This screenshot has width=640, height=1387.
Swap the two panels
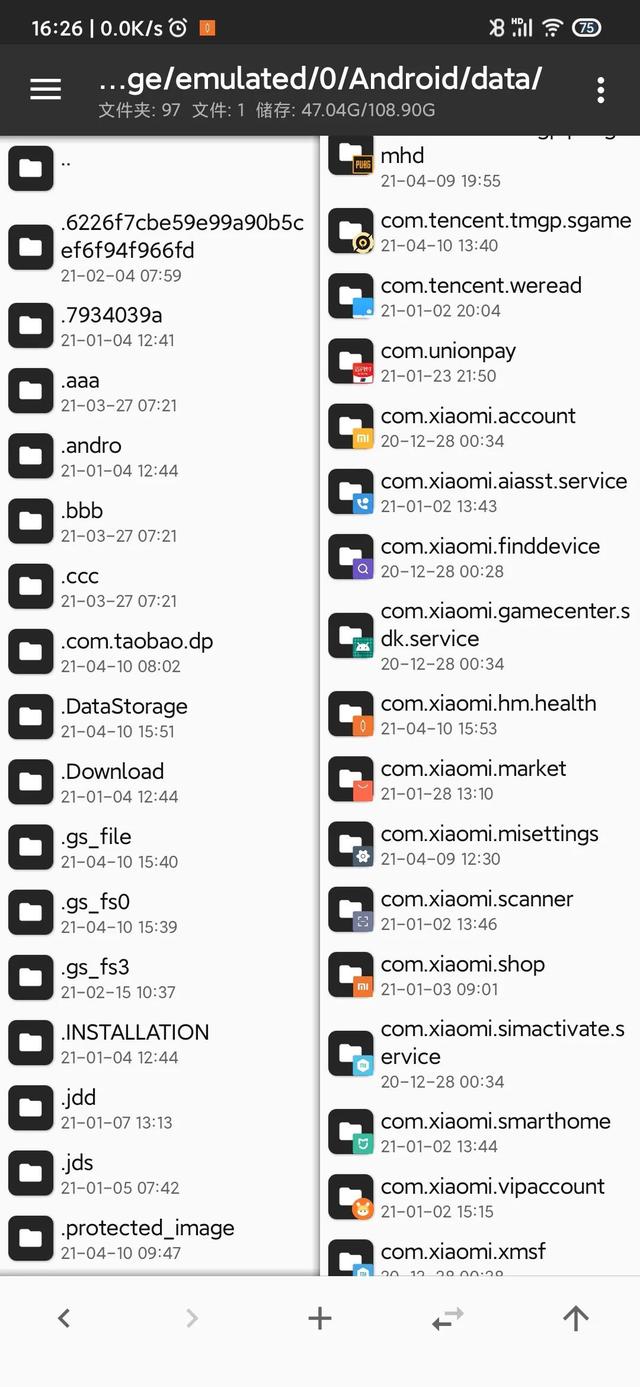coord(447,1319)
